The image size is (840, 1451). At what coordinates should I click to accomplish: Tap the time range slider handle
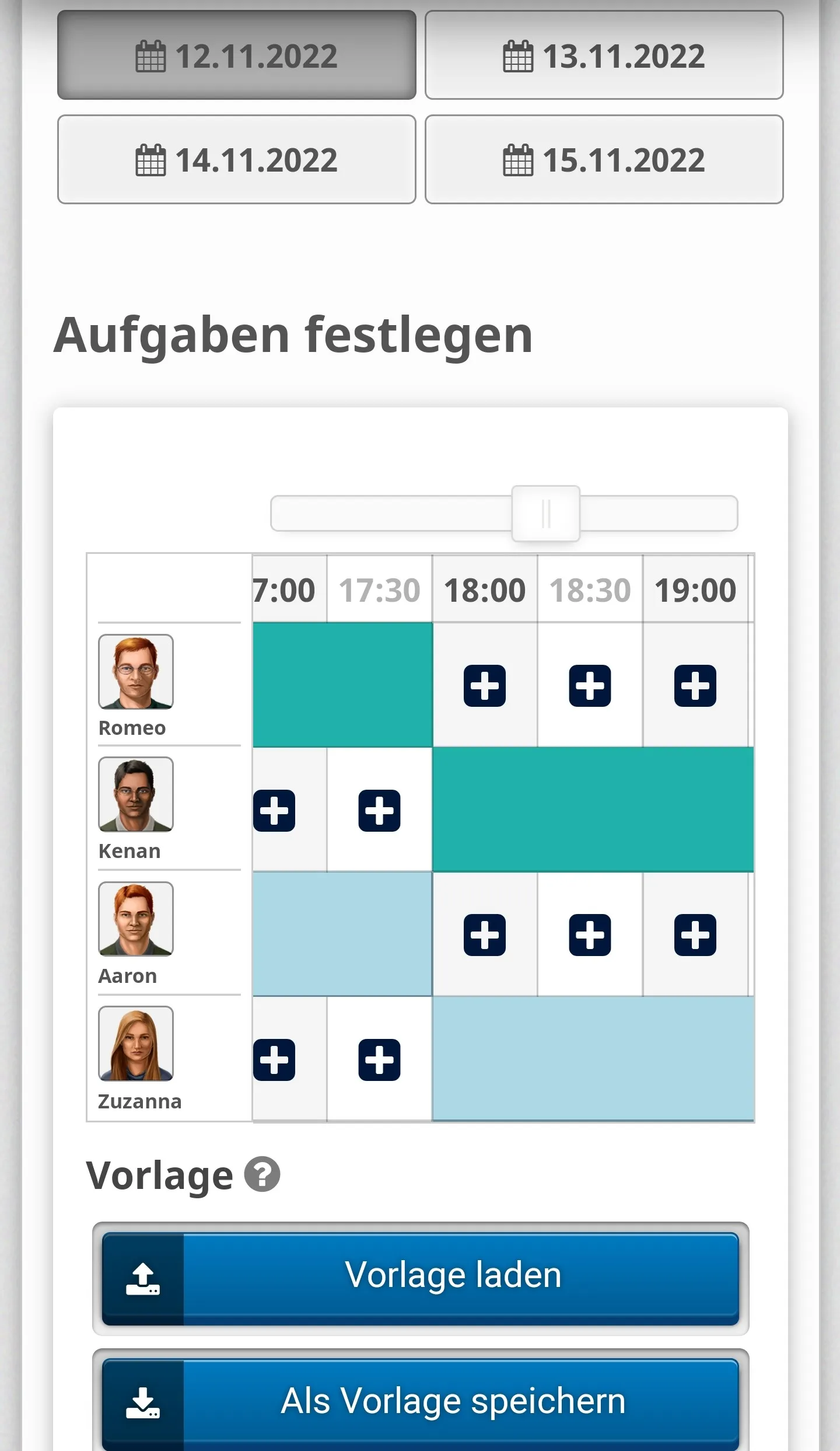tap(545, 514)
